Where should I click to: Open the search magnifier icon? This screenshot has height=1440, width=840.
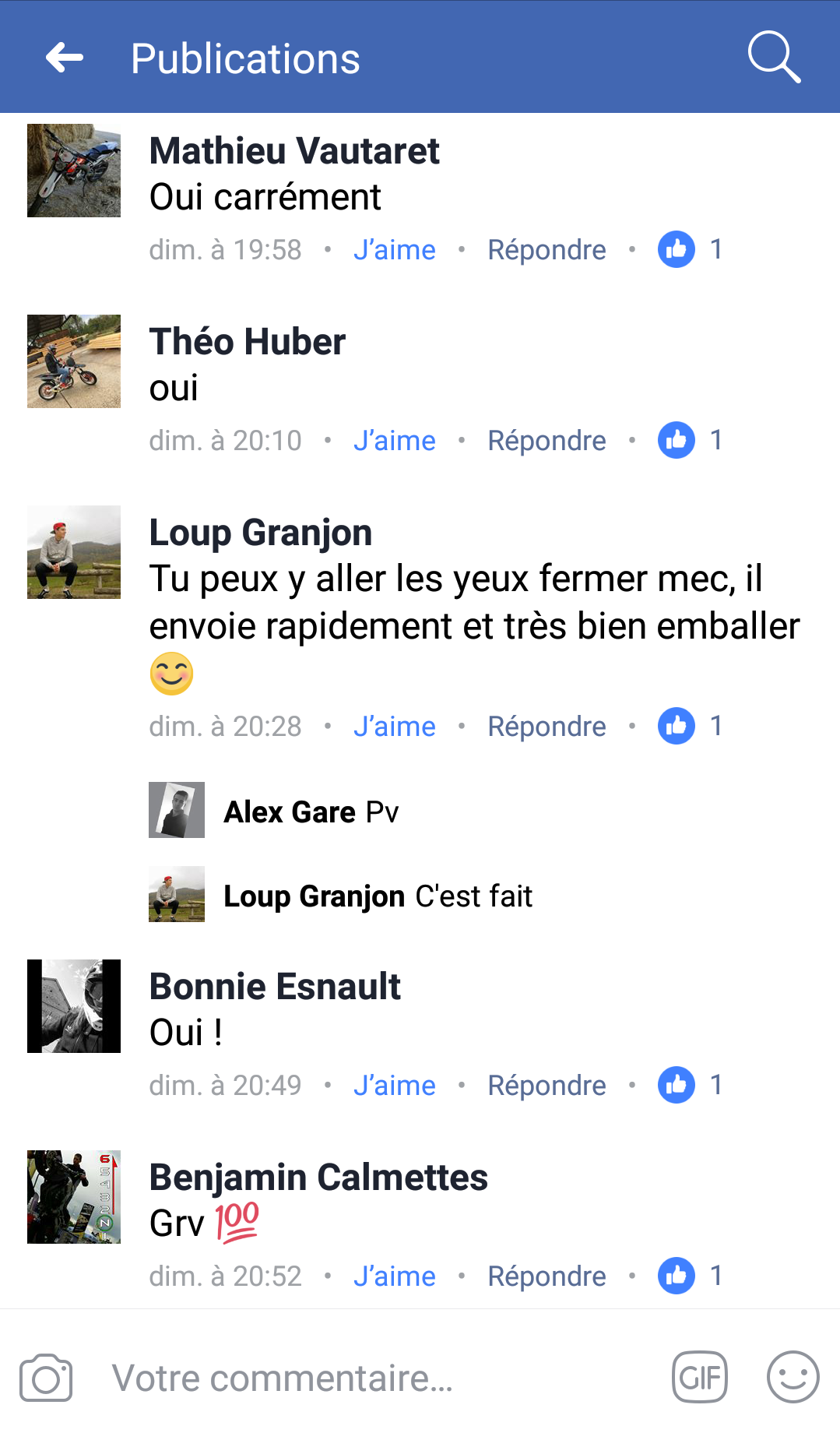coord(773,57)
